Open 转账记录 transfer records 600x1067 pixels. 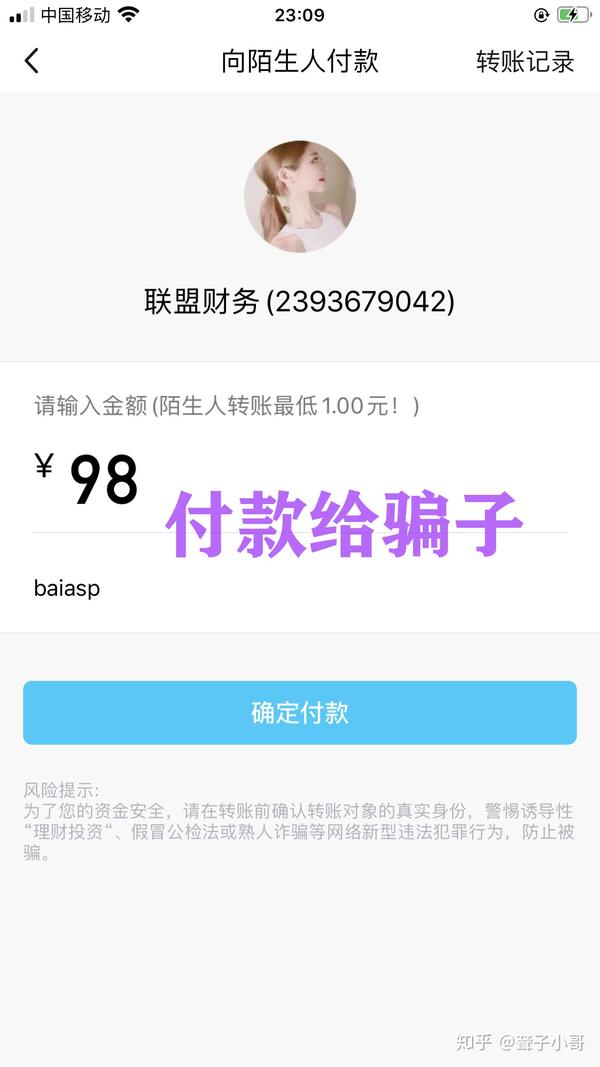pyautogui.click(x=525, y=61)
